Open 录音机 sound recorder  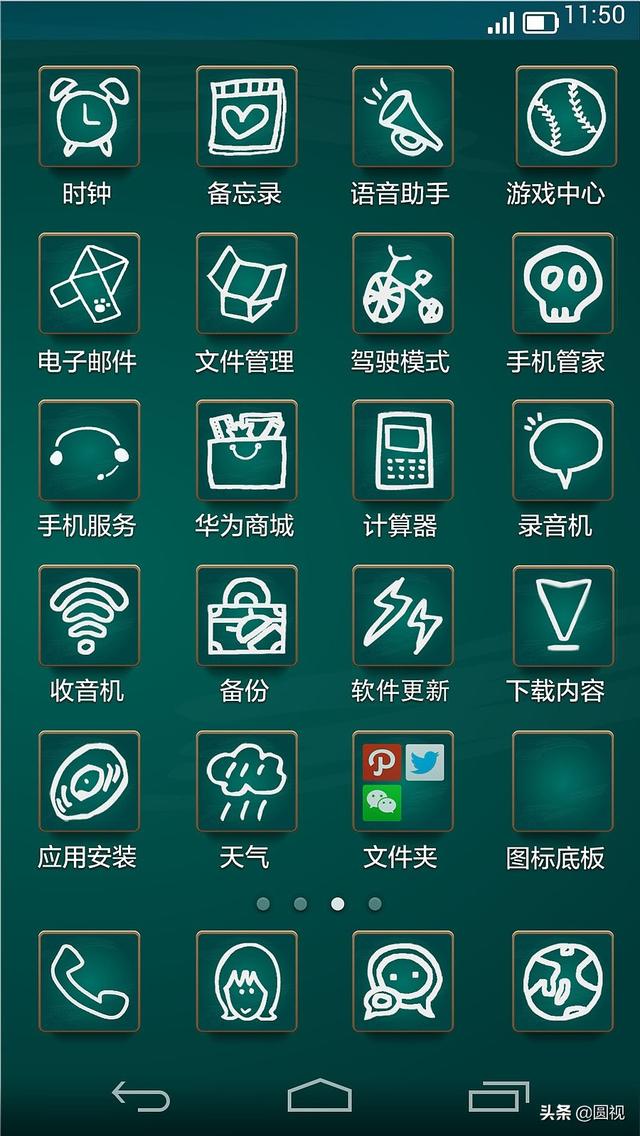561,450
